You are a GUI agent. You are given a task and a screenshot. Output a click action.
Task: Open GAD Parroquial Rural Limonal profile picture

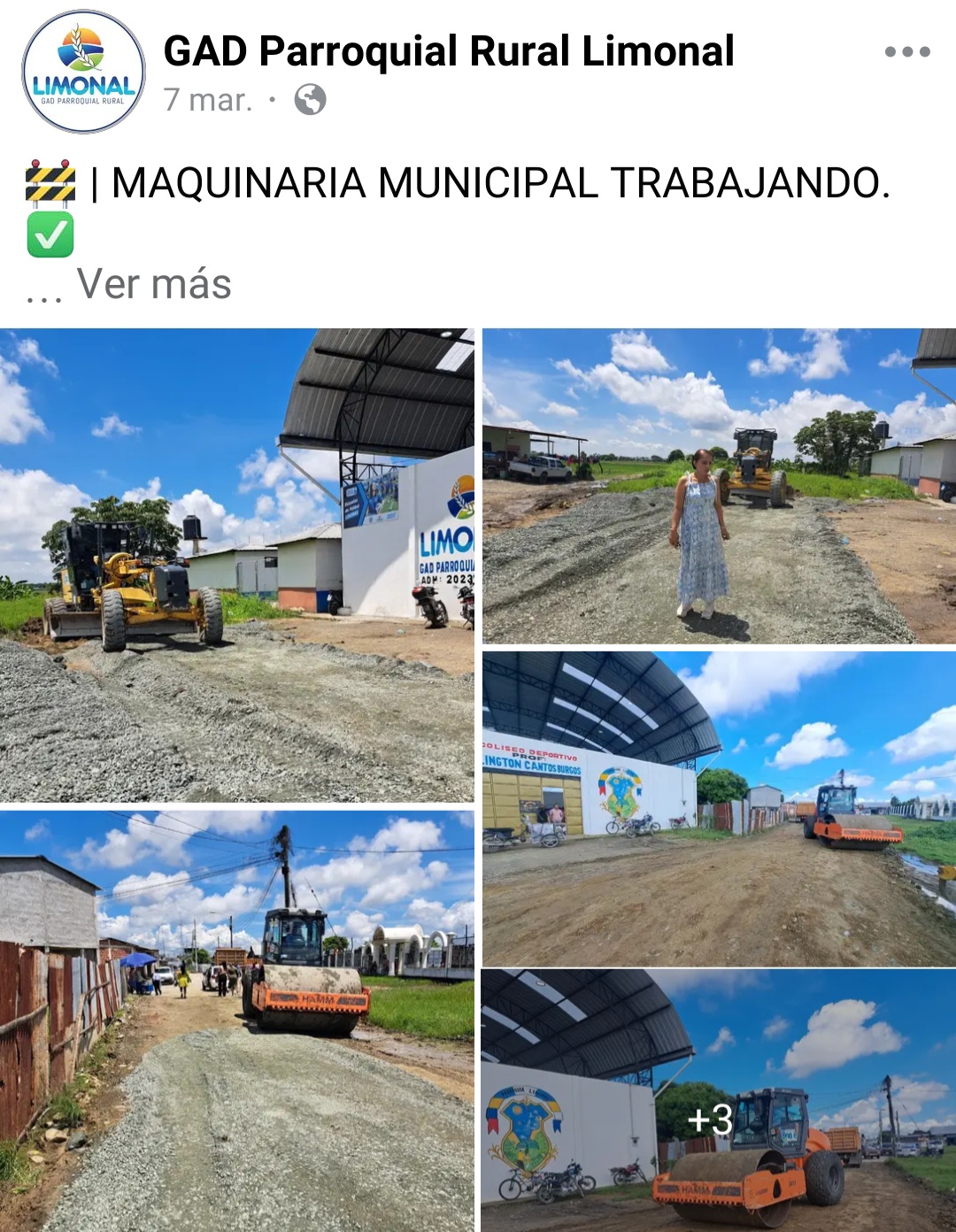[x=83, y=73]
